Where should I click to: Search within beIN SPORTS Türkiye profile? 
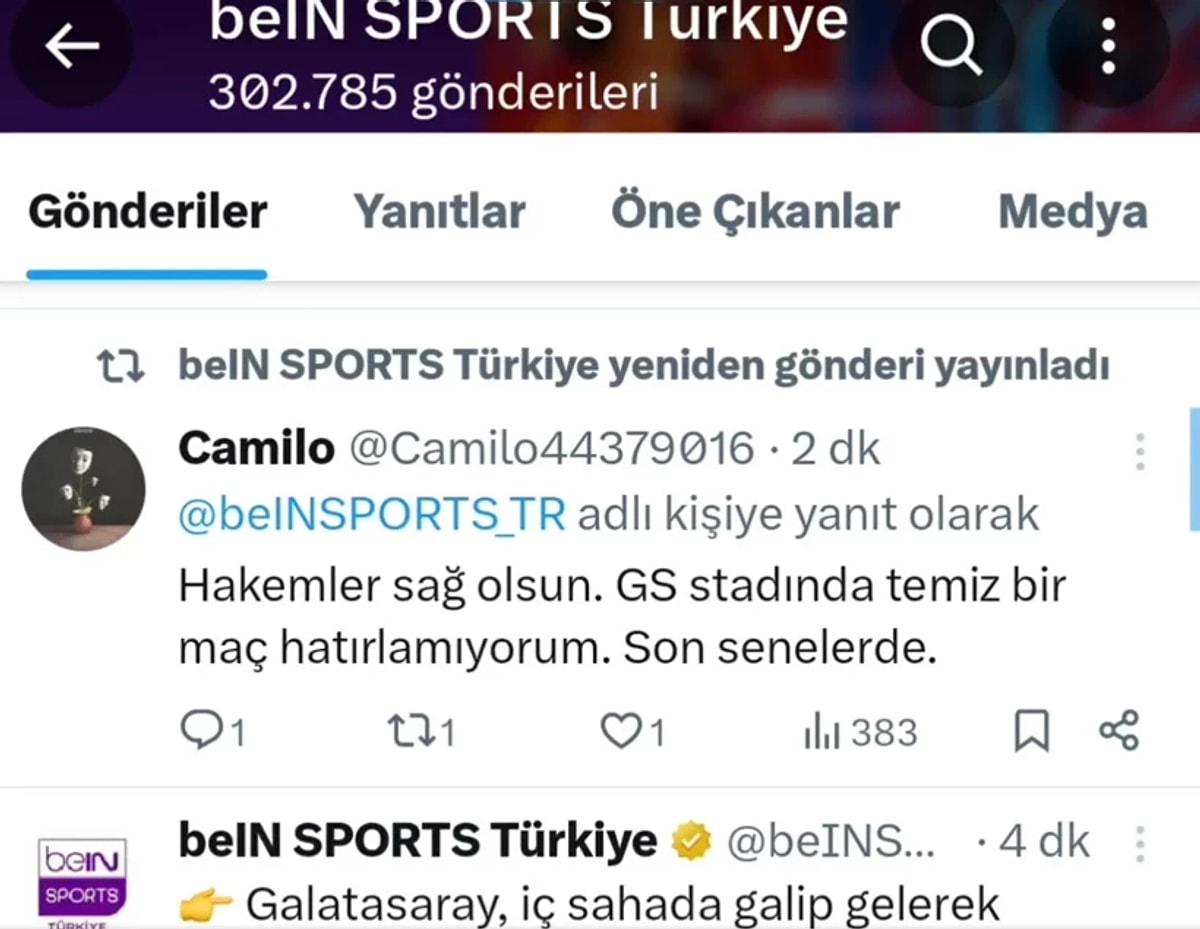tap(951, 46)
